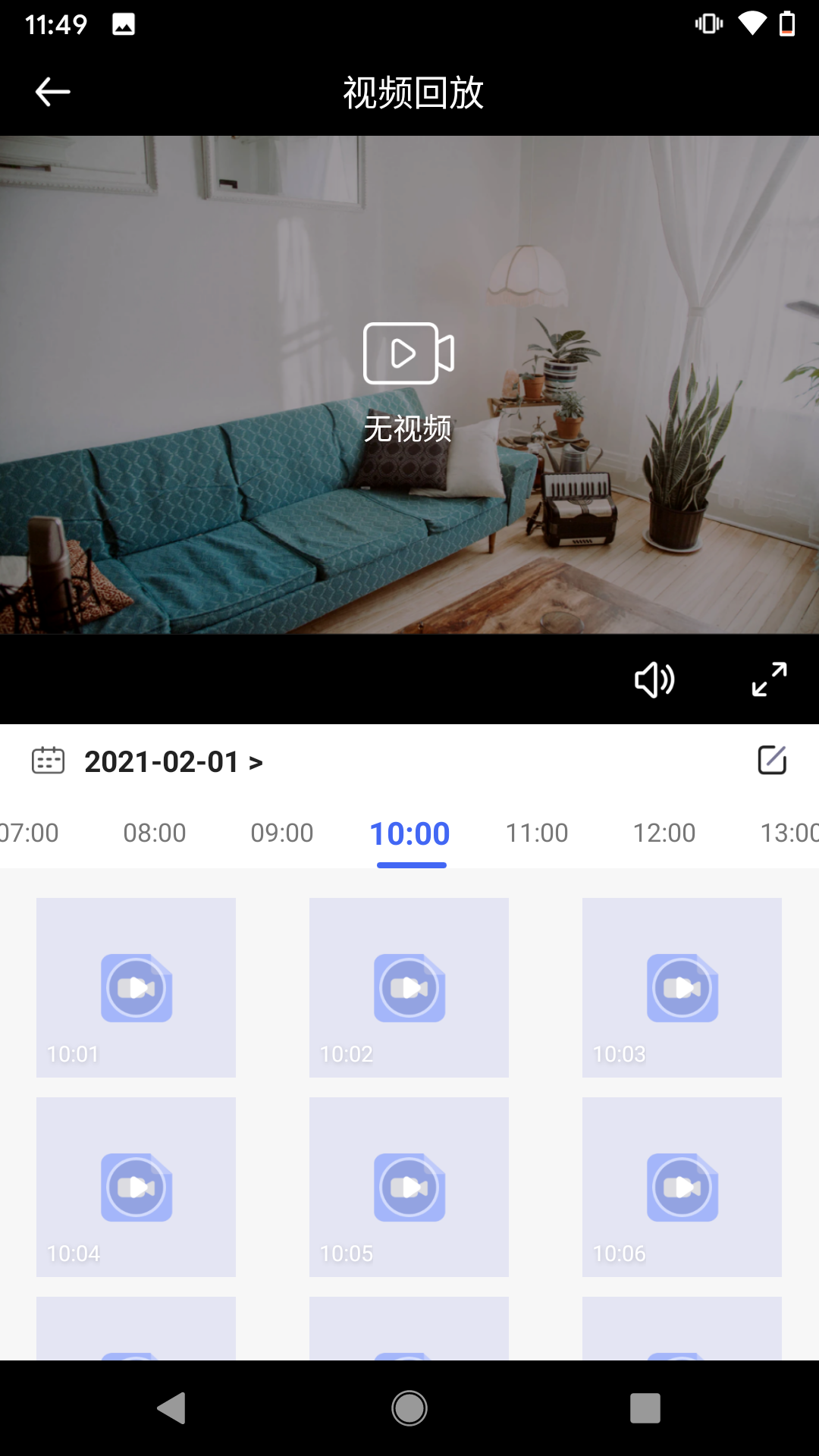Reselect the active 10:00 time slot
The height and width of the screenshot is (1456, 819).
point(409,832)
